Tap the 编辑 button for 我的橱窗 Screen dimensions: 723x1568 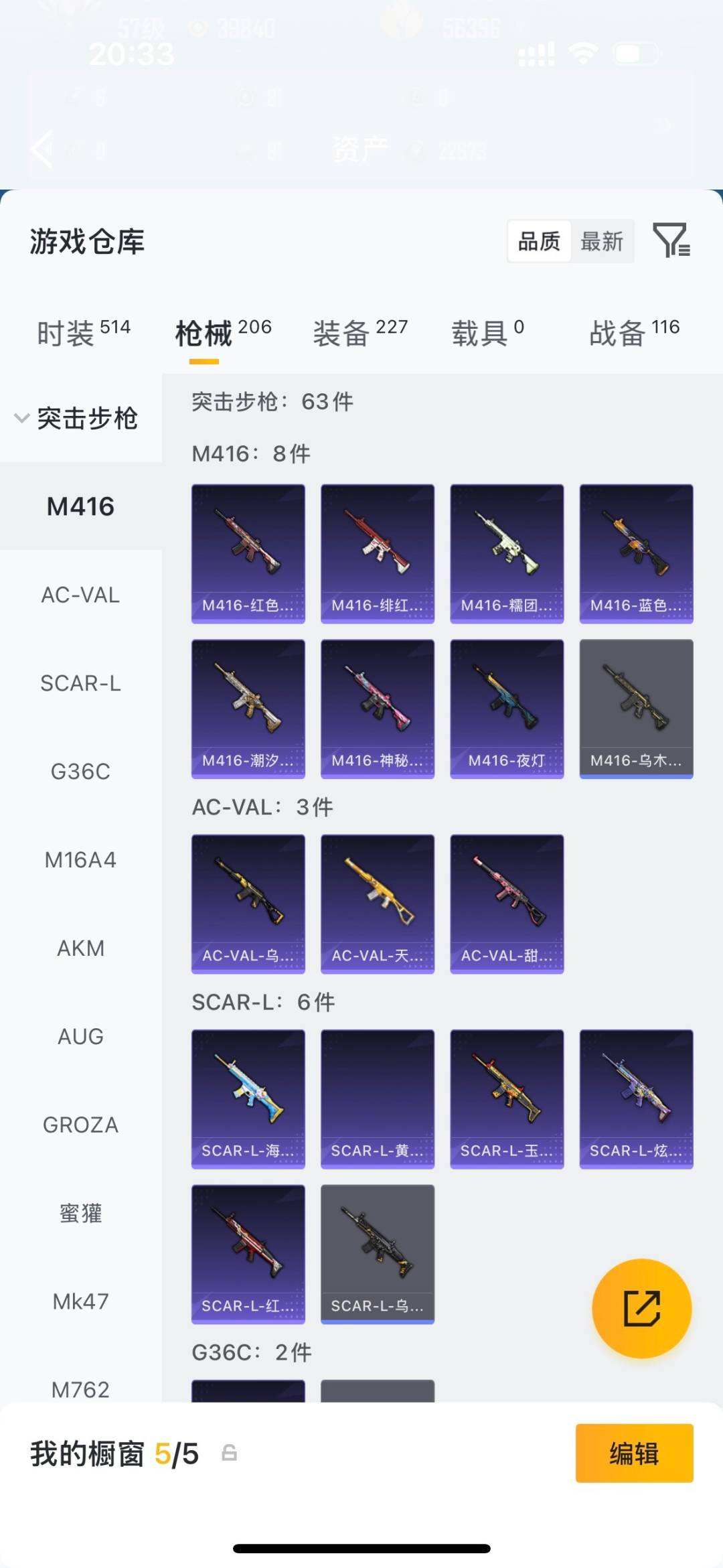click(634, 1453)
